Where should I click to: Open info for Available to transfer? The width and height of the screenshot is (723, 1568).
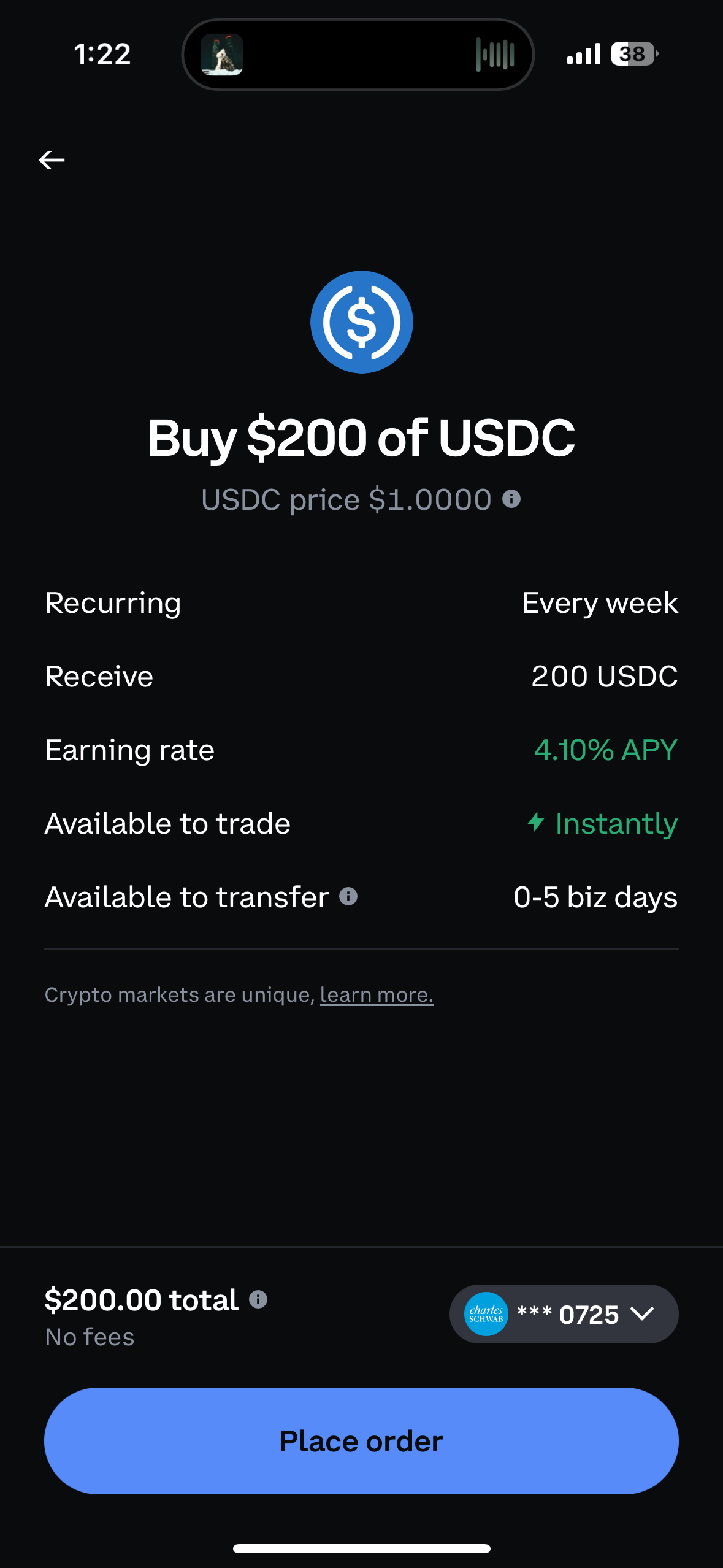(350, 897)
